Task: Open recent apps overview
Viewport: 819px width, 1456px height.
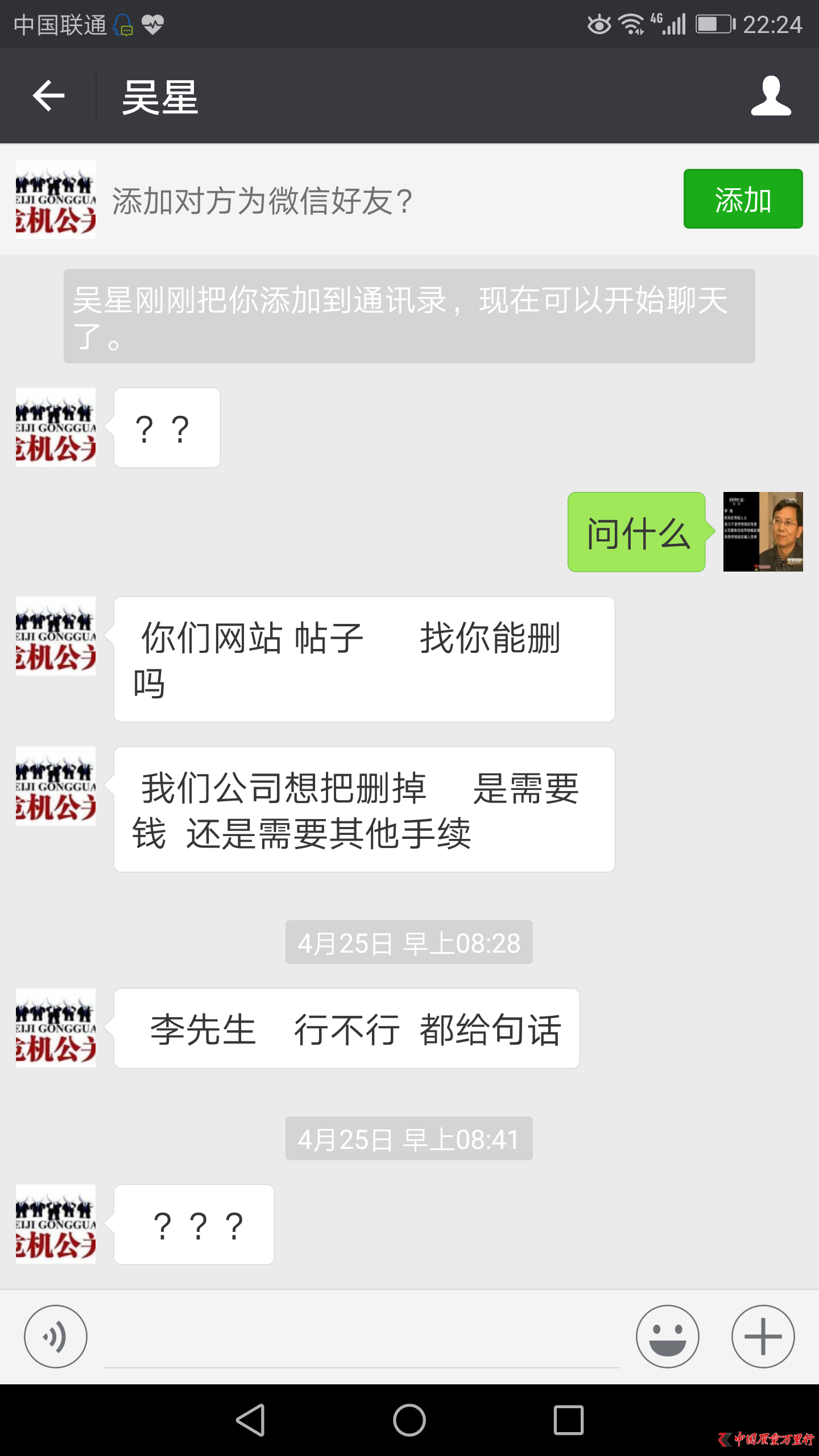Action: 568,1420
